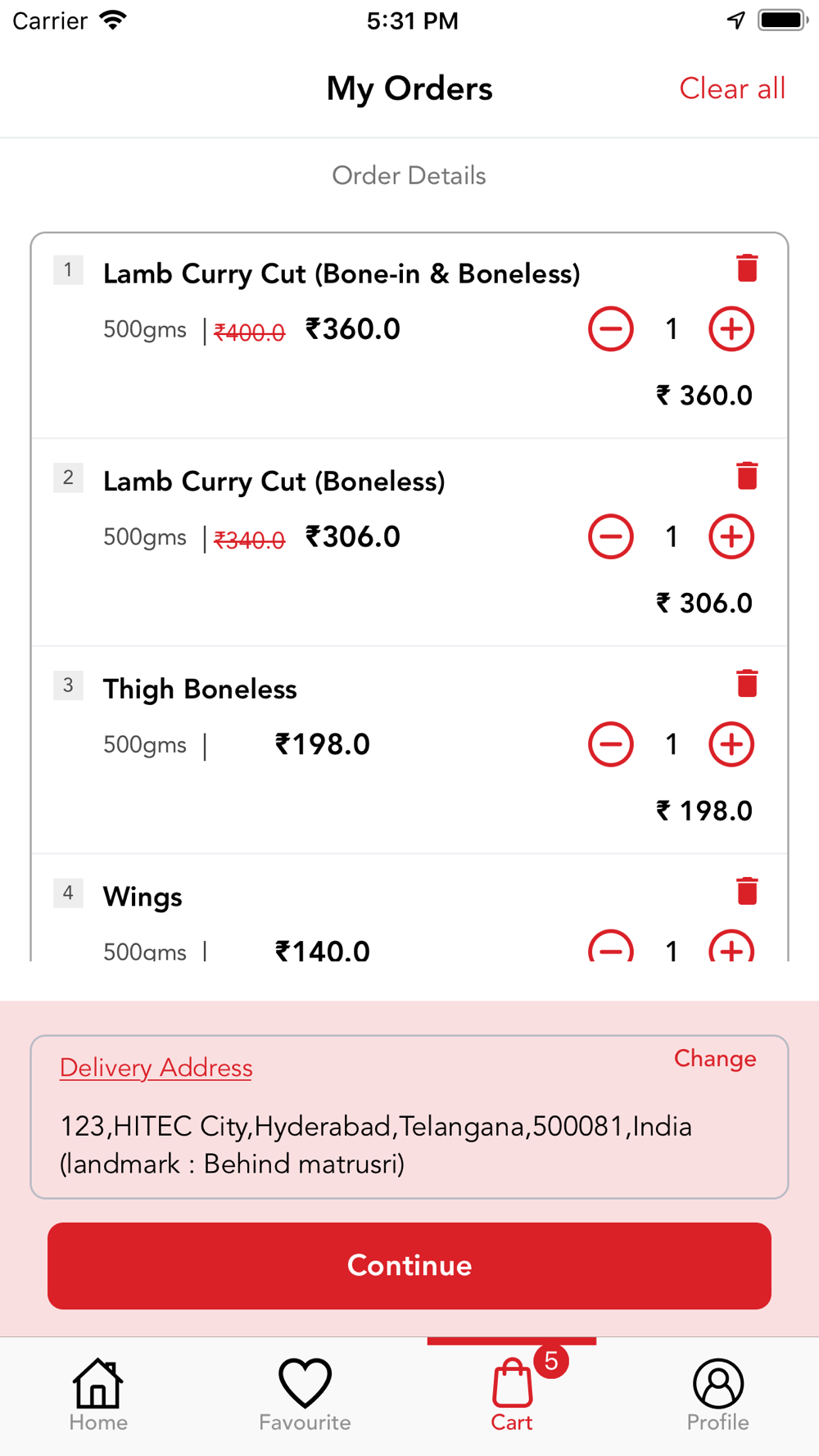
Task: Increase quantity of Lamb Curry Cut (Bone-in & Boneless)
Action: pos(731,329)
